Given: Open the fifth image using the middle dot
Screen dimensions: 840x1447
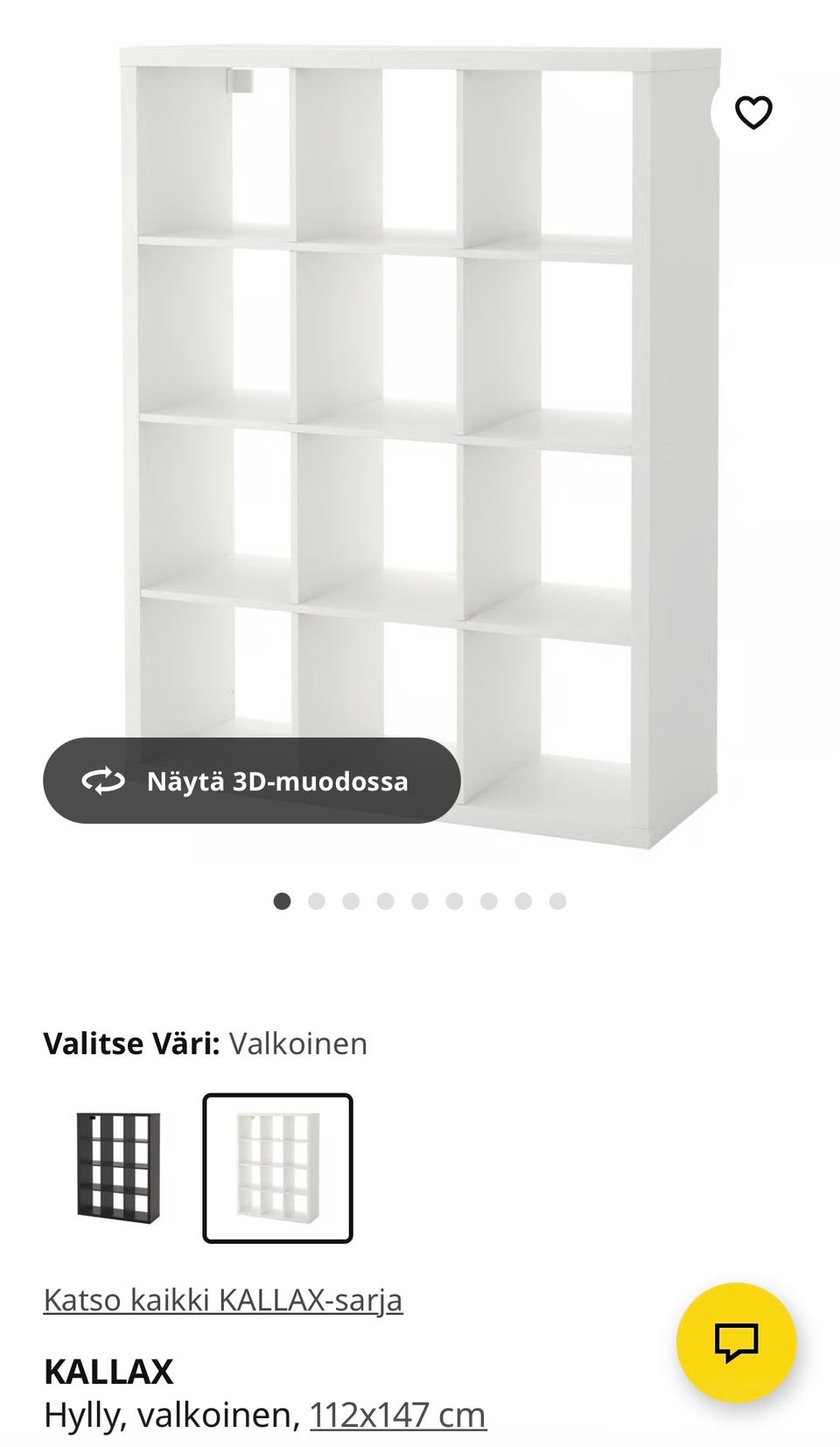Looking at the screenshot, I should tap(418, 900).
